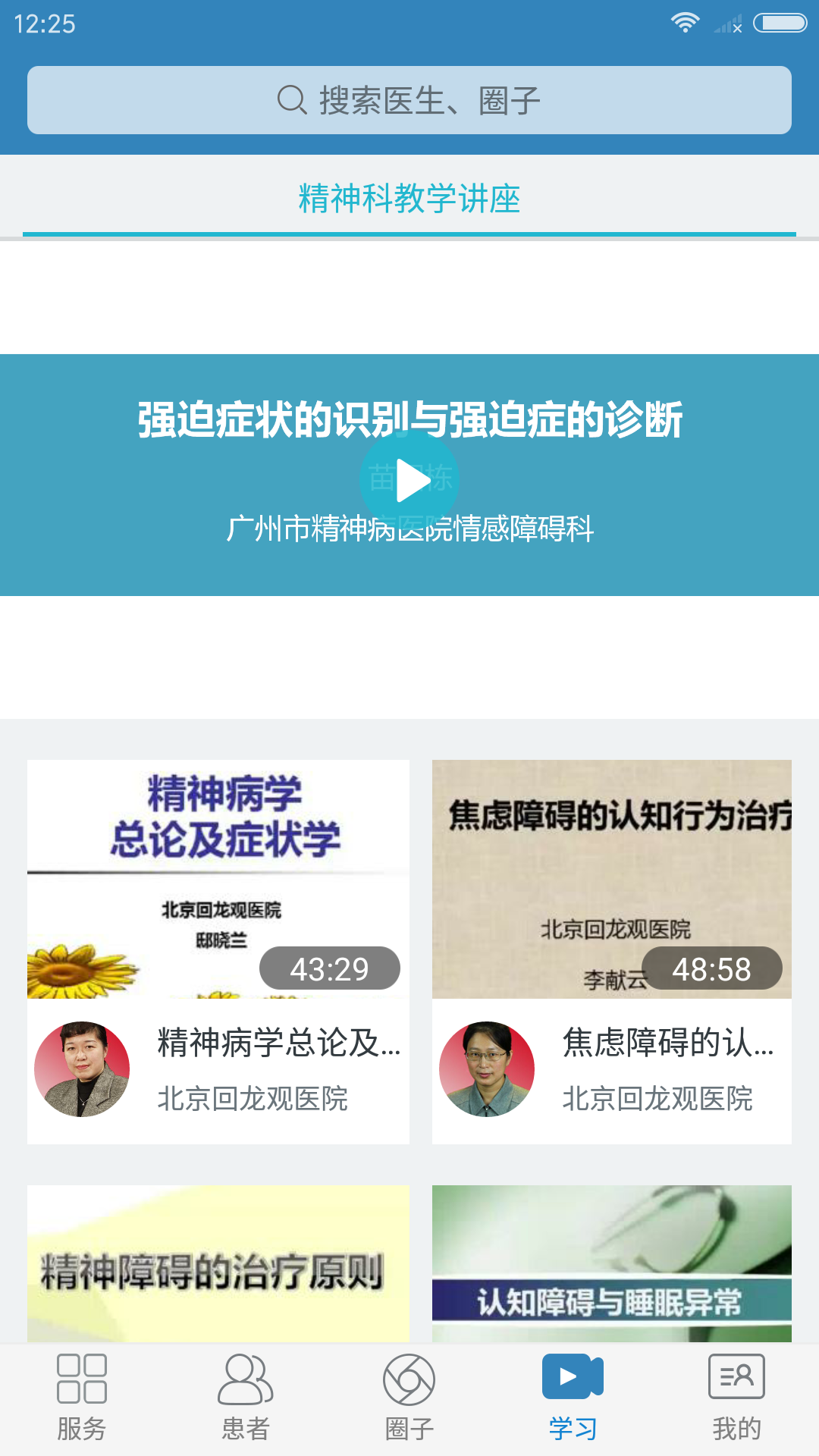Select the 精神科教学讲座 tab

[x=409, y=199]
